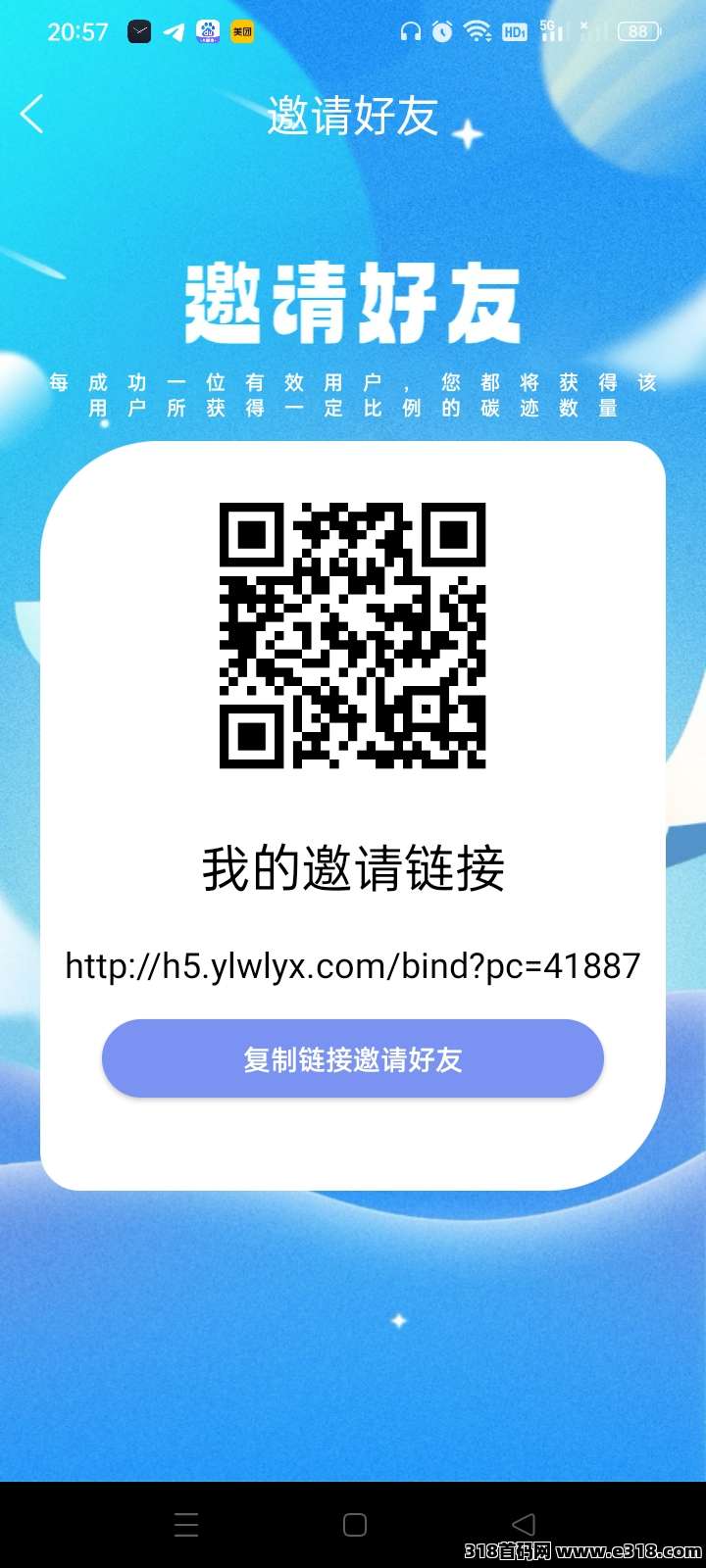Screen dimensions: 706x1568
Task: Go back using the top-left arrow
Action: [x=32, y=115]
